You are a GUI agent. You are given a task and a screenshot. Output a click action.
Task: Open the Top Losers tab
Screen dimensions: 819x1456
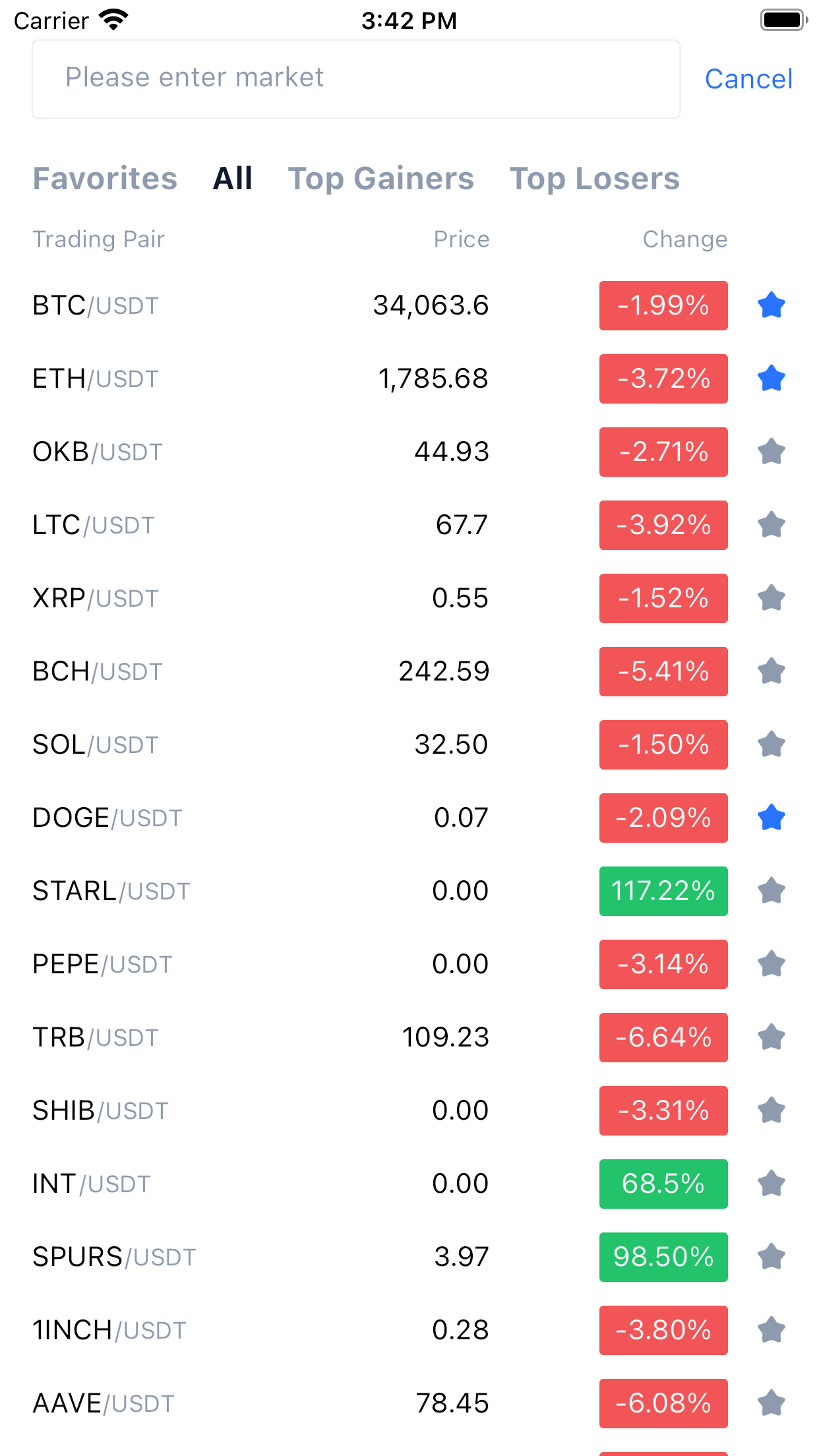point(594,179)
